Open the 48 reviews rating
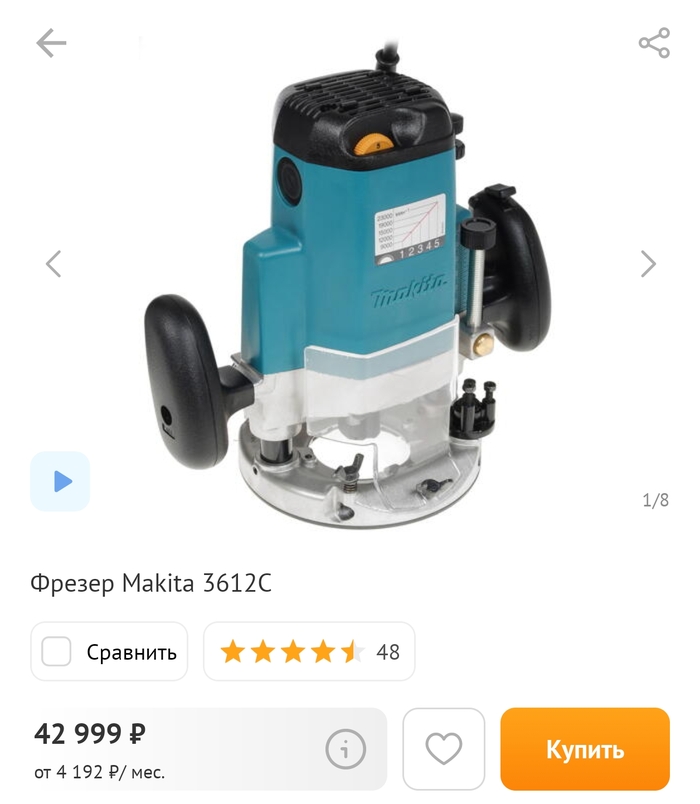Screen dimensions: 700x804 (x=309, y=652)
